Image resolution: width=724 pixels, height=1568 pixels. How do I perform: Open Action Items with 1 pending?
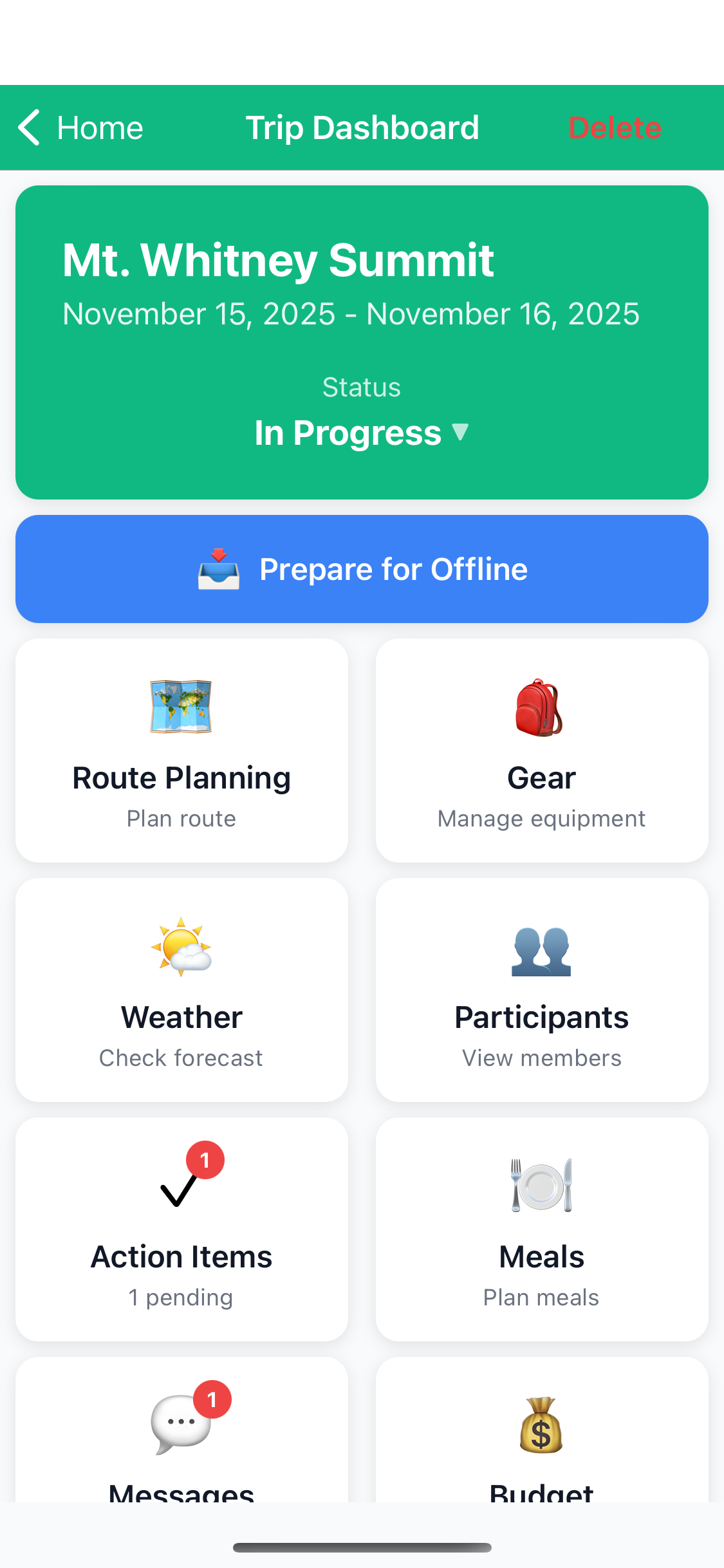point(181,1229)
